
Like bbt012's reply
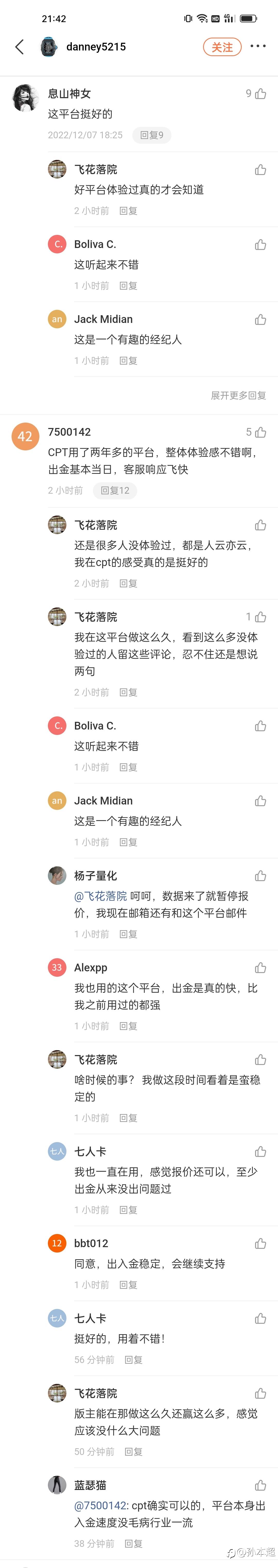pos(260,1244)
